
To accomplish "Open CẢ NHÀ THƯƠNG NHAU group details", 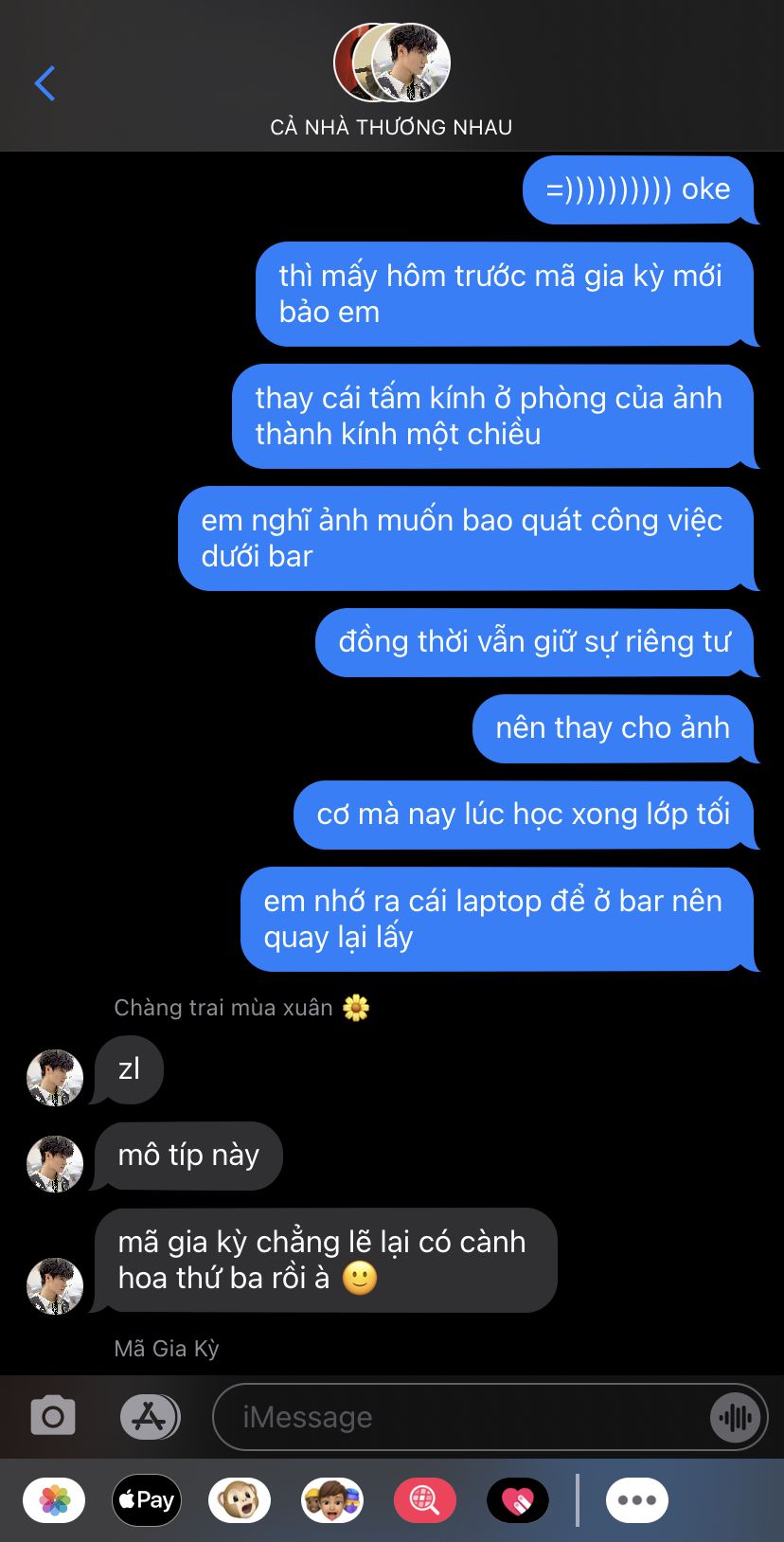I will coord(391,82).
